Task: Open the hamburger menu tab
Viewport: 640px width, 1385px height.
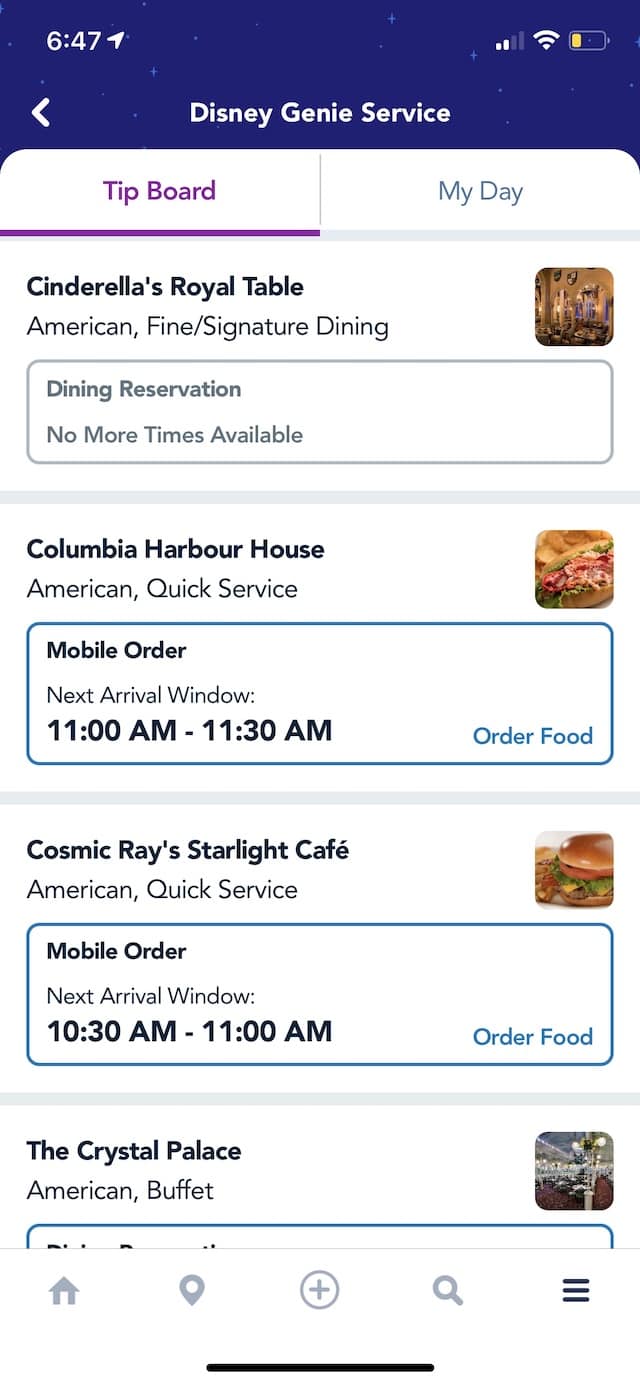Action: pyautogui.click(x=576, y=1291)
